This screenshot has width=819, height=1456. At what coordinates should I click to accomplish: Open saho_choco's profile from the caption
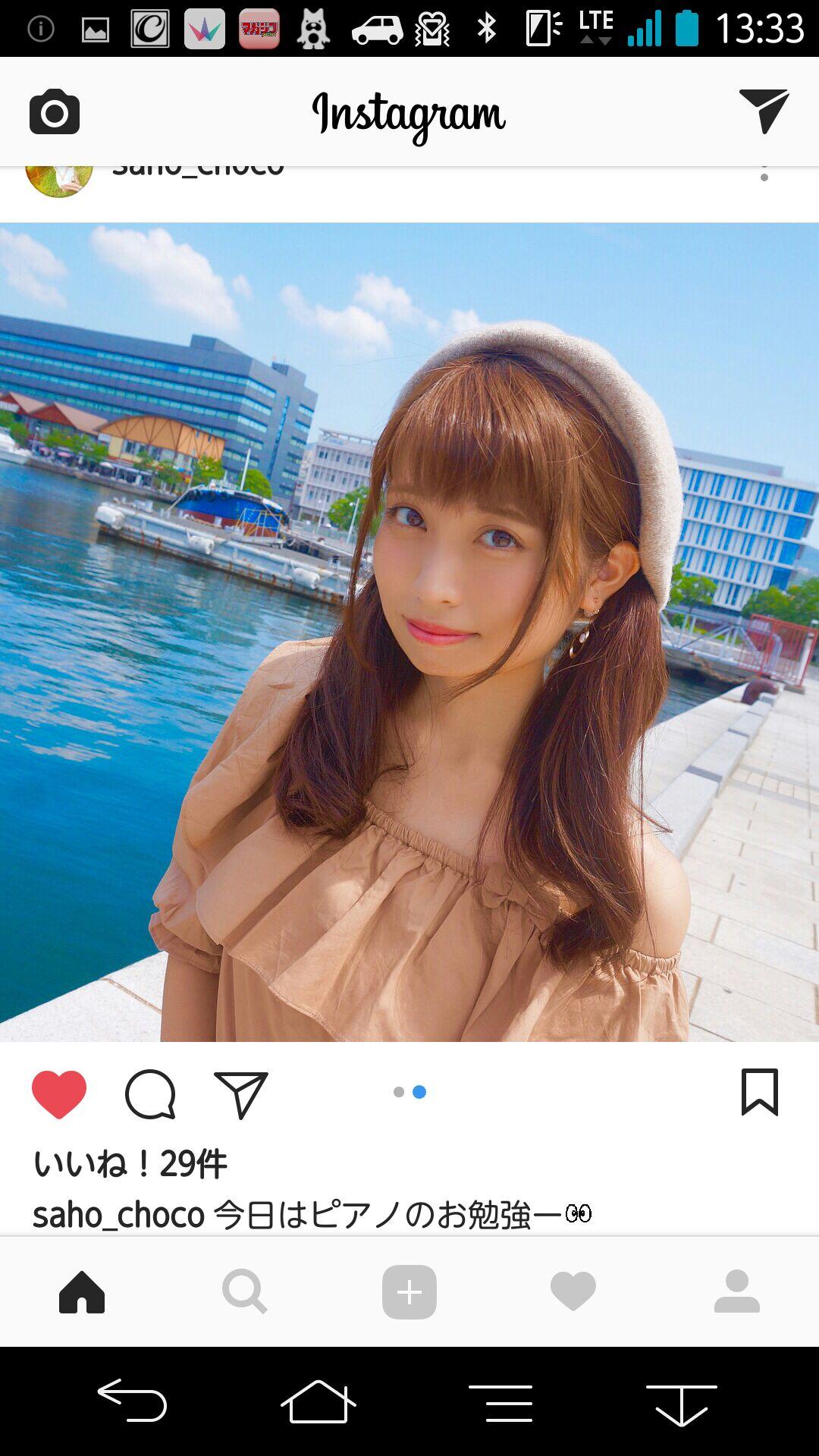(118, 1215)
